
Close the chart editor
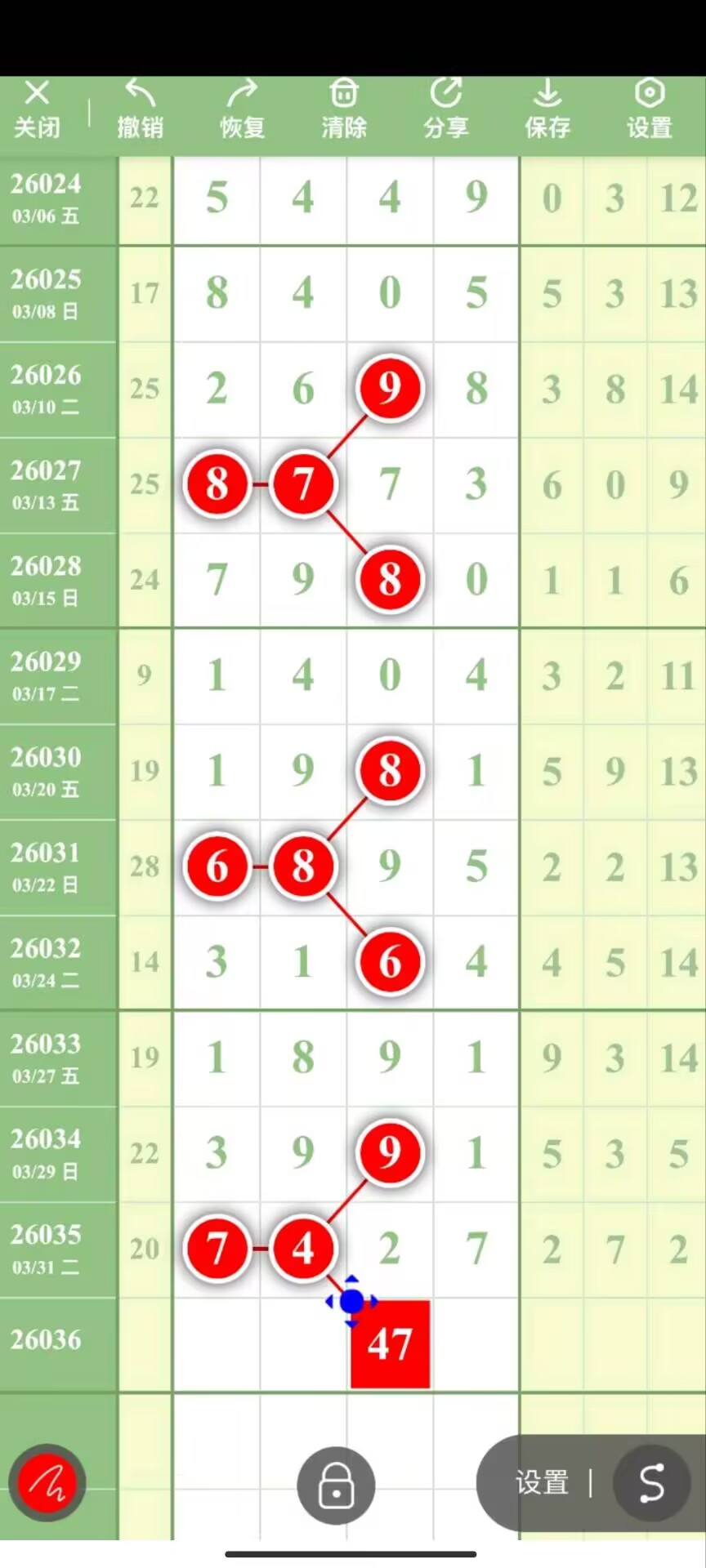[x=37, y=109]
